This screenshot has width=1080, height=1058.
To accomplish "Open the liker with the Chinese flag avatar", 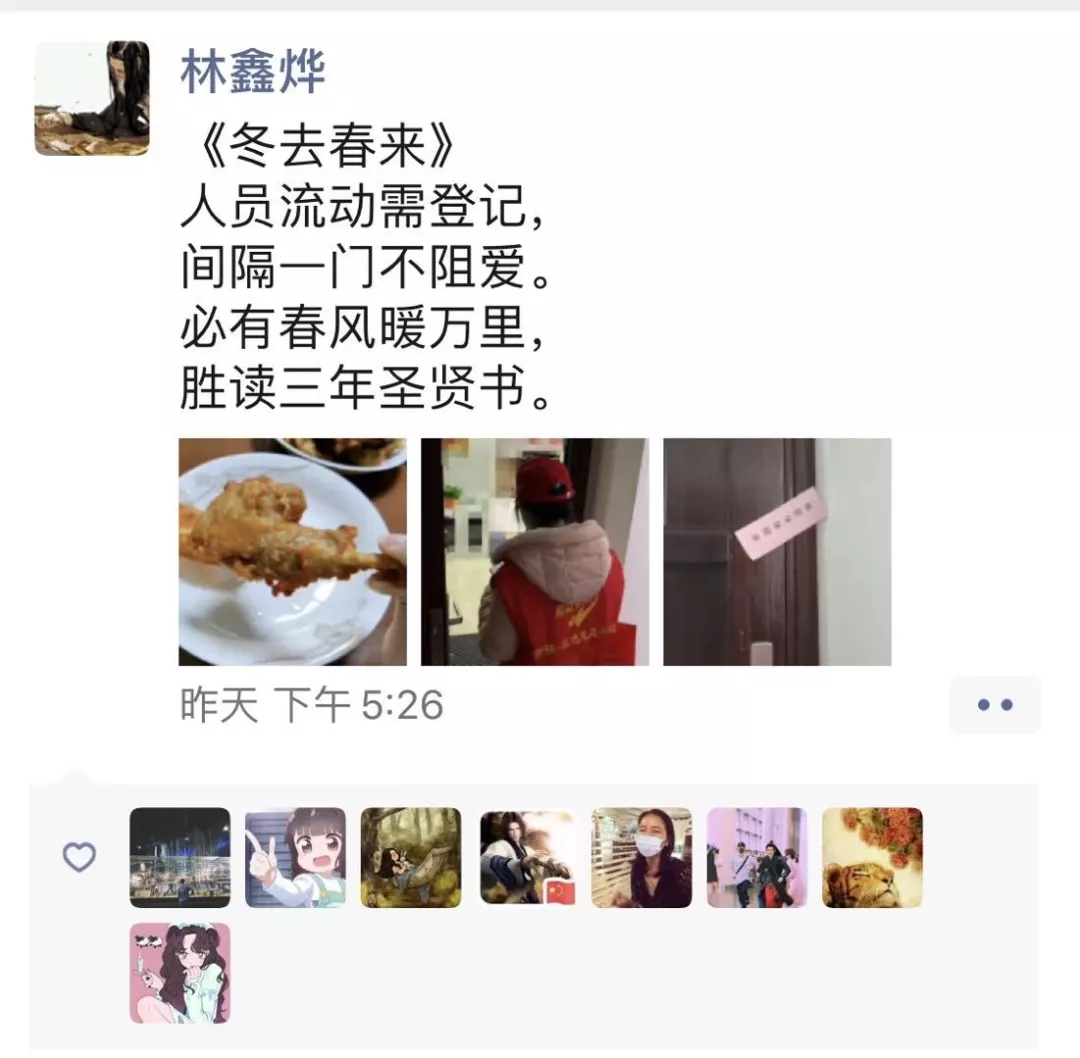I will [x=527, y=858].
